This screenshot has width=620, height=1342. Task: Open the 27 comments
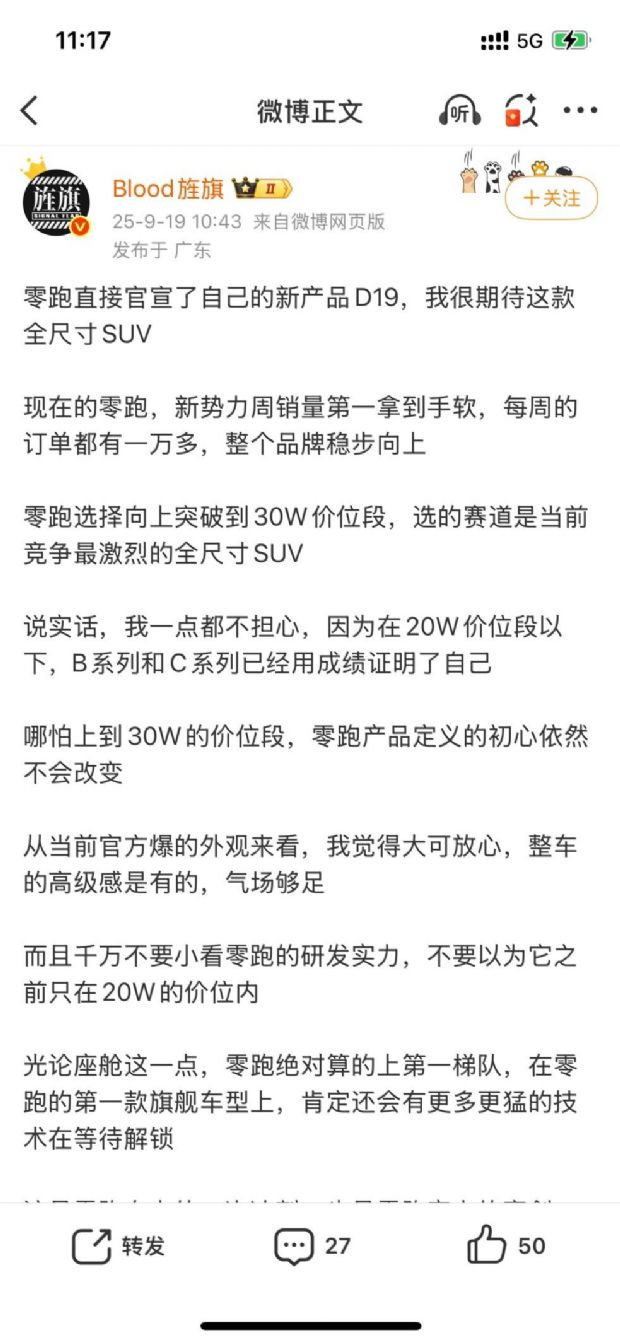[313, 1246]
